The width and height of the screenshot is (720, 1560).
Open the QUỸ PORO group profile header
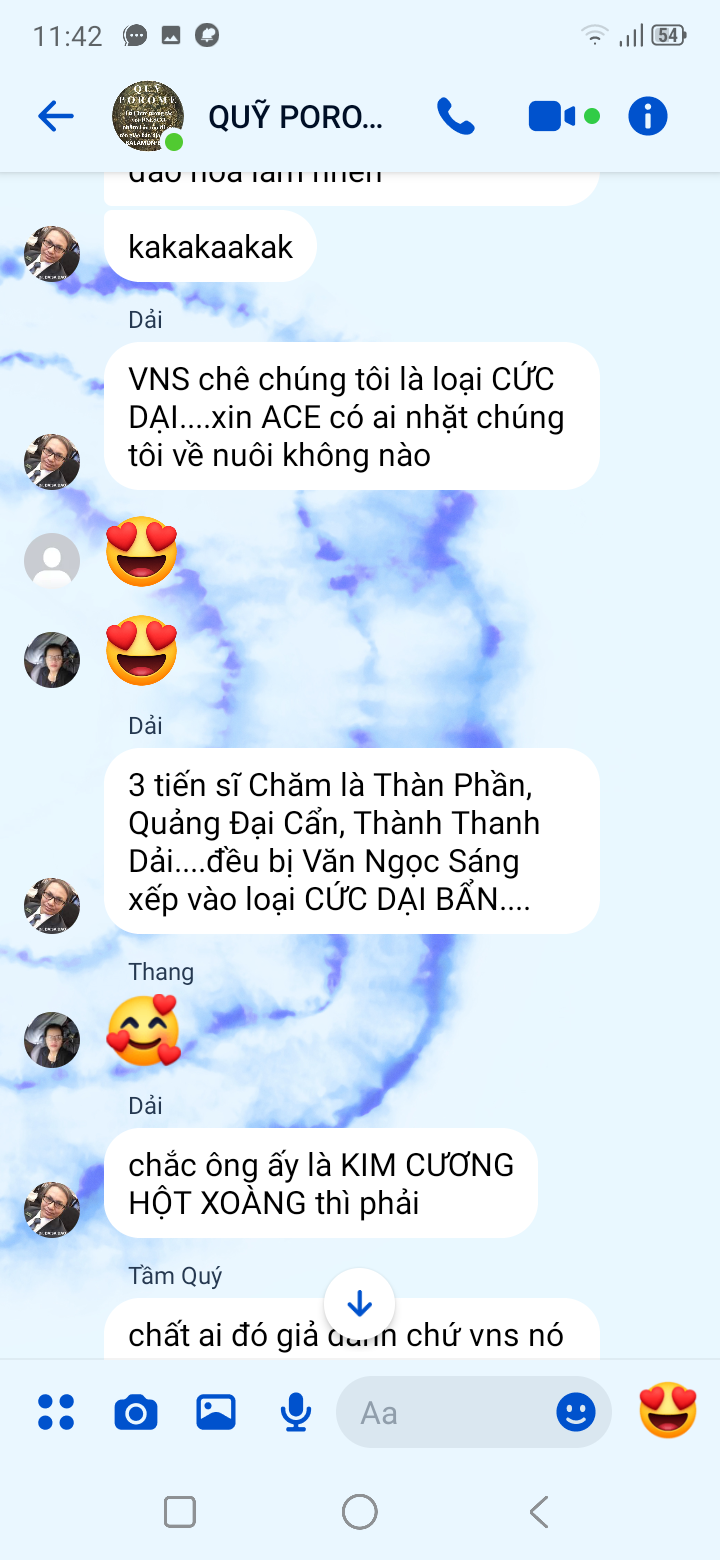tap(295, 117)
